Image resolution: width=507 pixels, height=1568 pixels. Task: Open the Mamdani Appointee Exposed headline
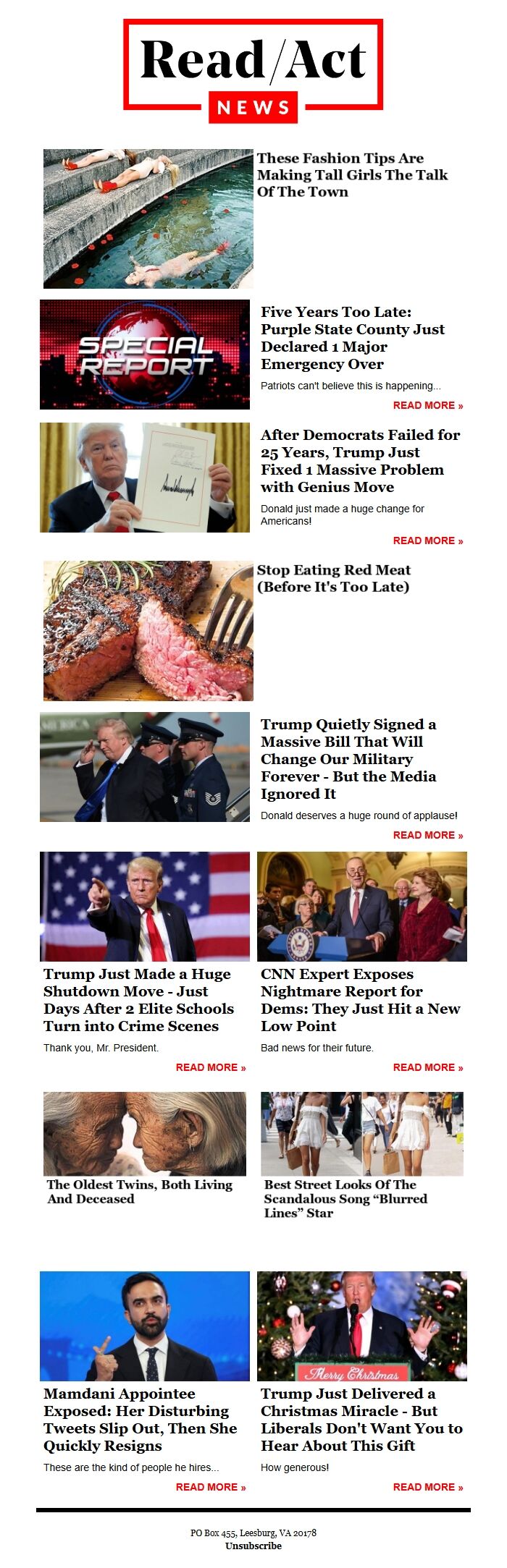pyautogui.click(x=140, y=1419)
